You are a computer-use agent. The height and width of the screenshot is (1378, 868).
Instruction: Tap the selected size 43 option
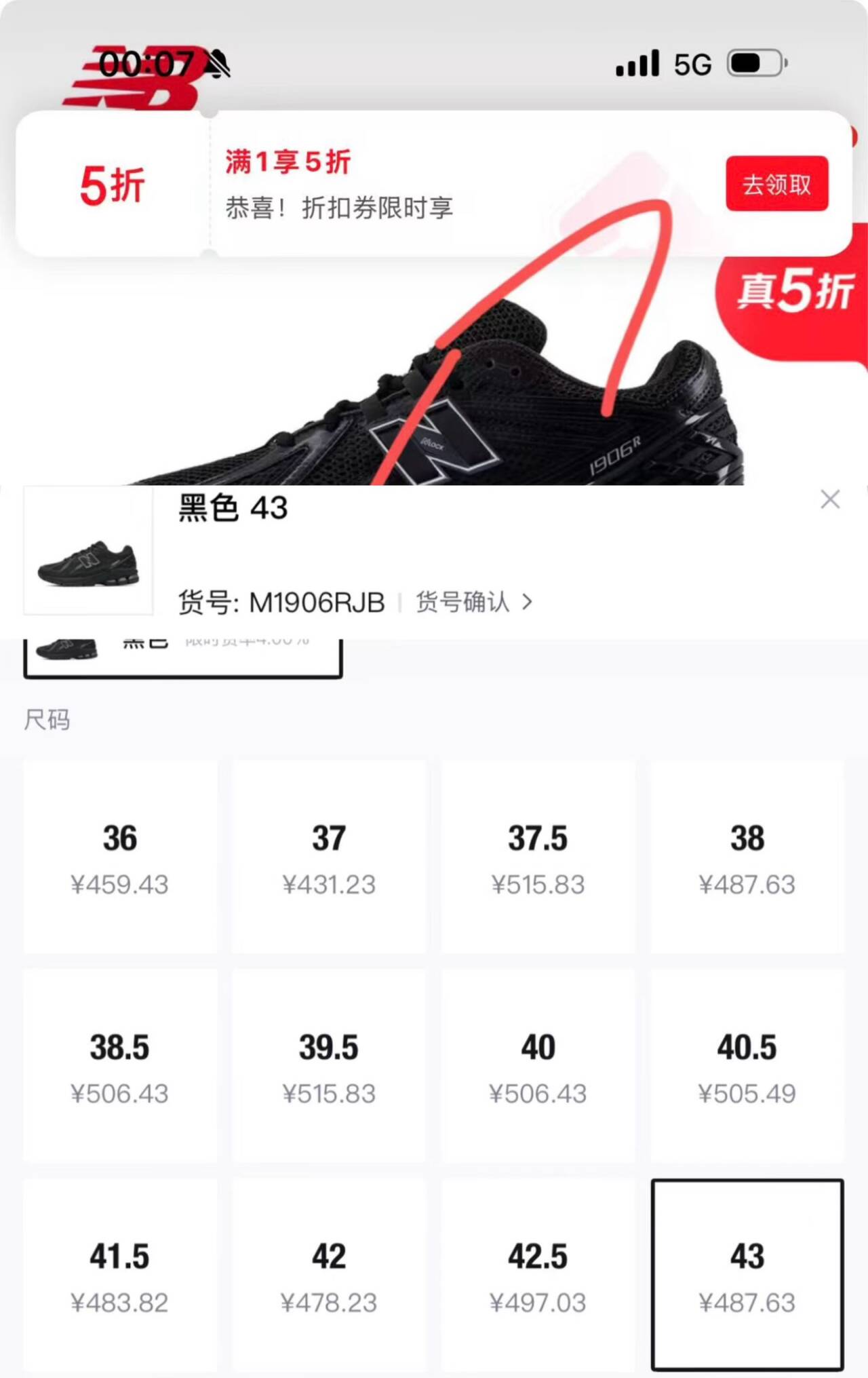(x=747, y=1276)
